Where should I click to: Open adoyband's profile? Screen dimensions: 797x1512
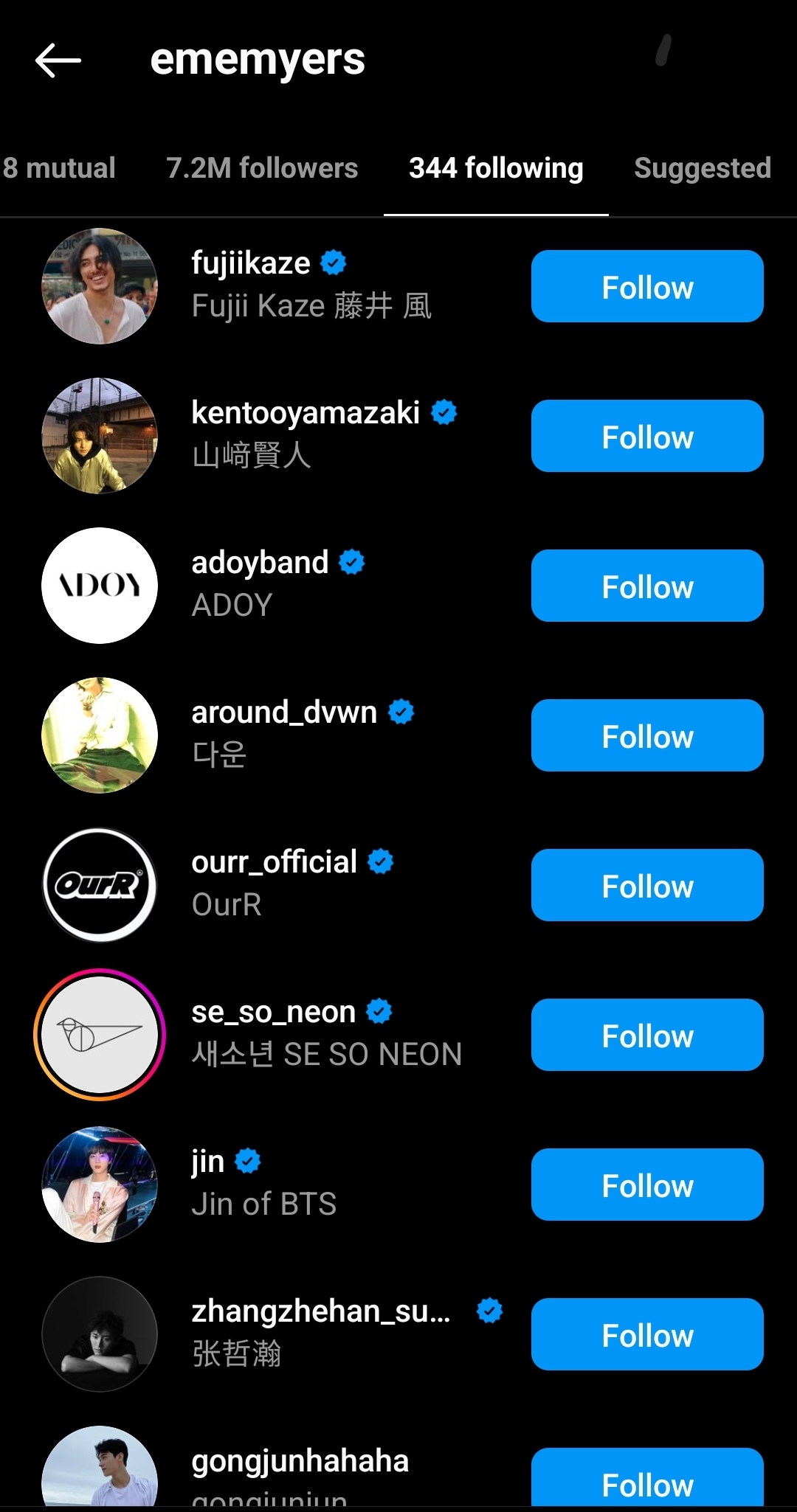(x=260, y=563)
